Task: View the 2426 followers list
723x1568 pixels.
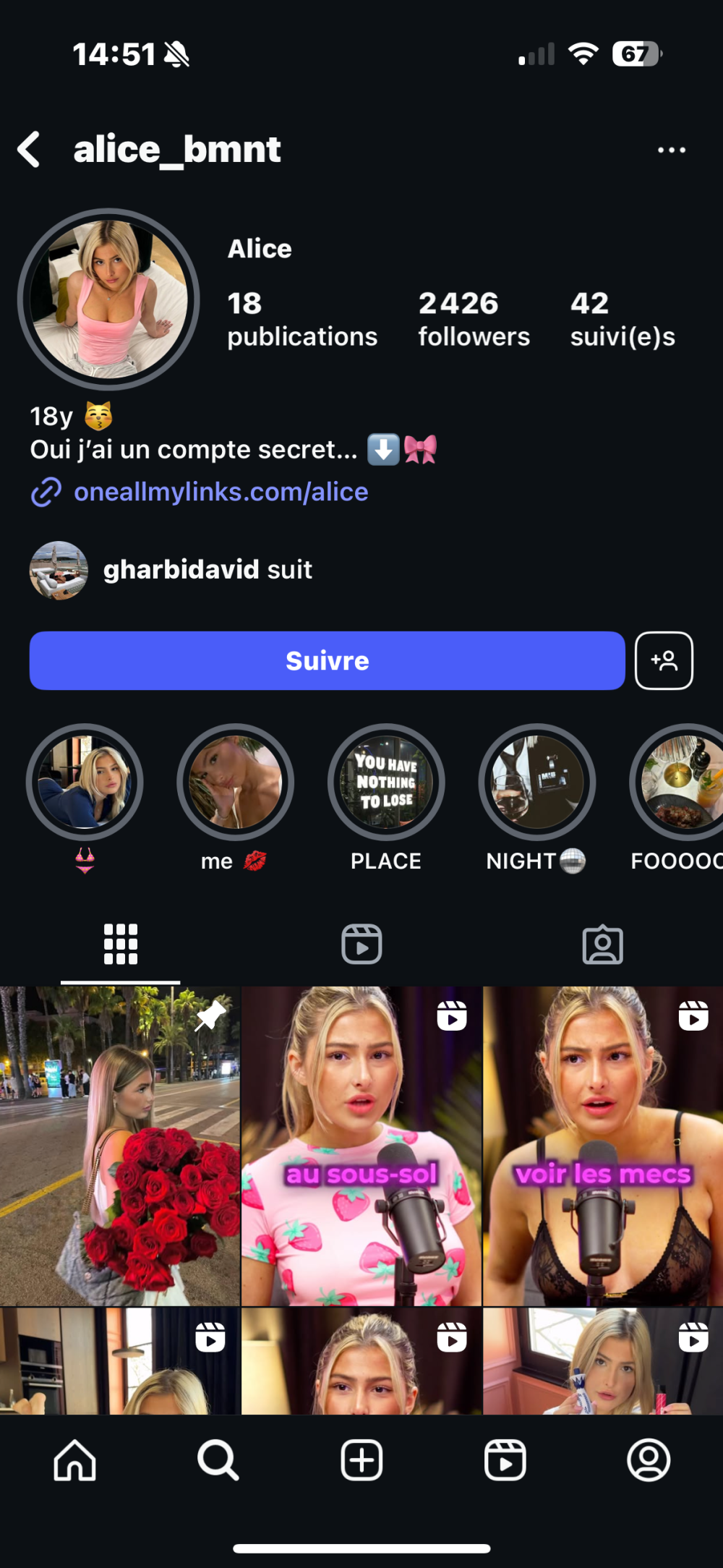Action: (474, 319)
